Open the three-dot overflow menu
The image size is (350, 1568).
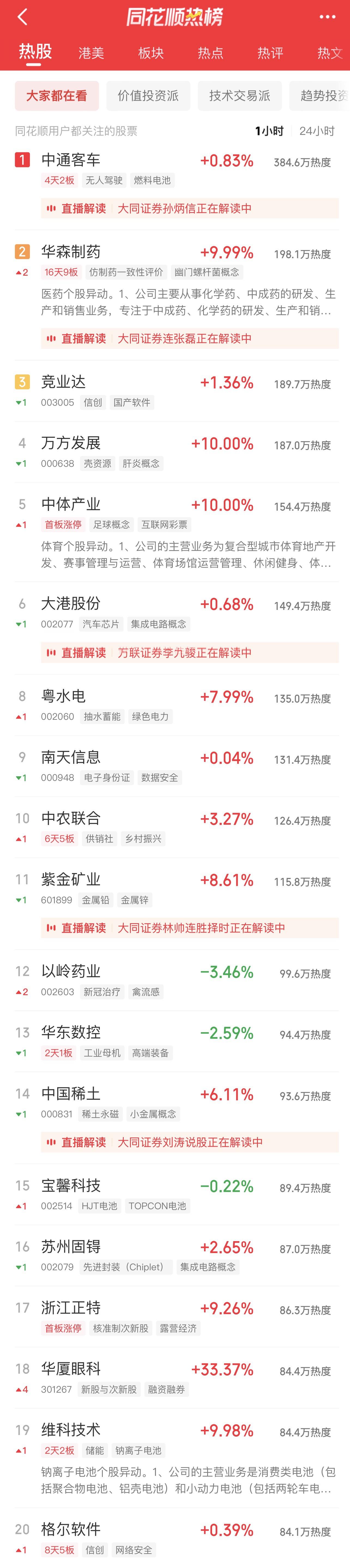(x=327, y=17)
